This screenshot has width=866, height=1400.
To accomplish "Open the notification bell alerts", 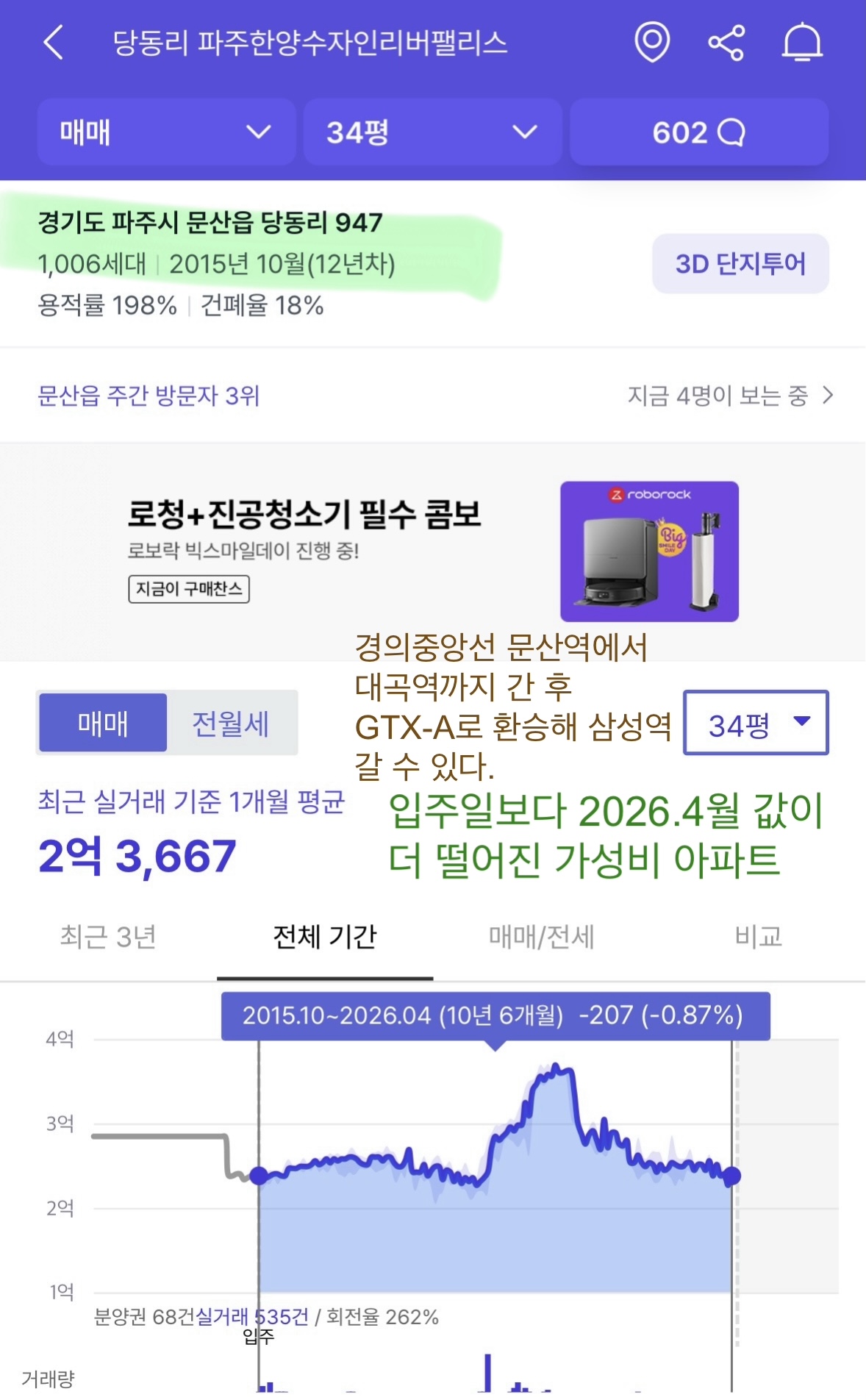I will pyautogui.click(x=801, y=43).
